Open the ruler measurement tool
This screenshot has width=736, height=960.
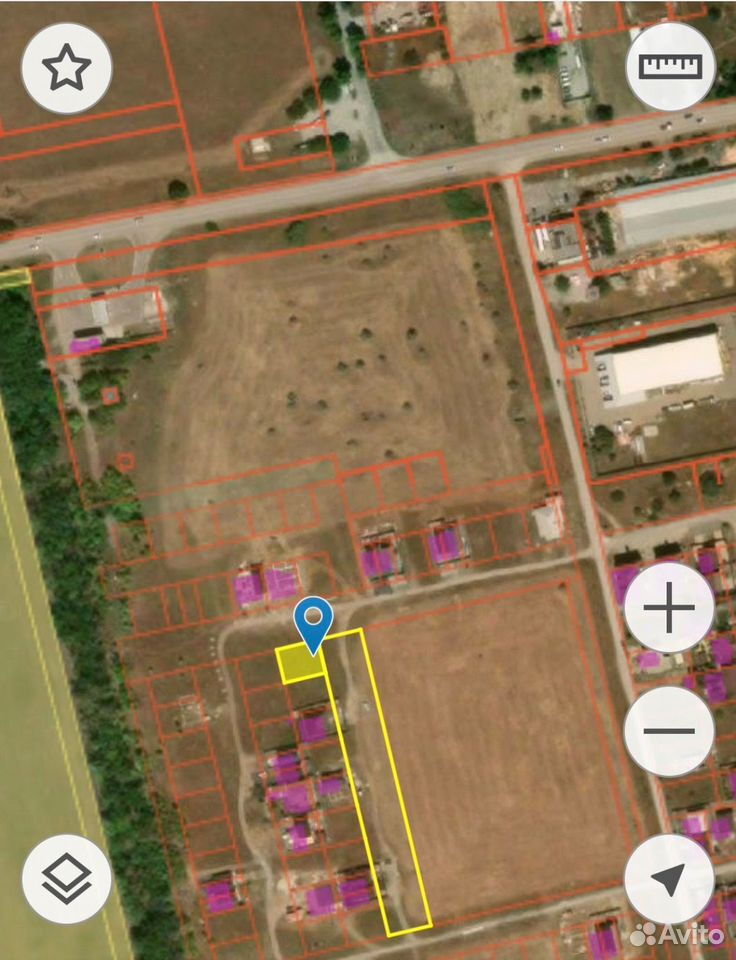[x=670, y=66]
